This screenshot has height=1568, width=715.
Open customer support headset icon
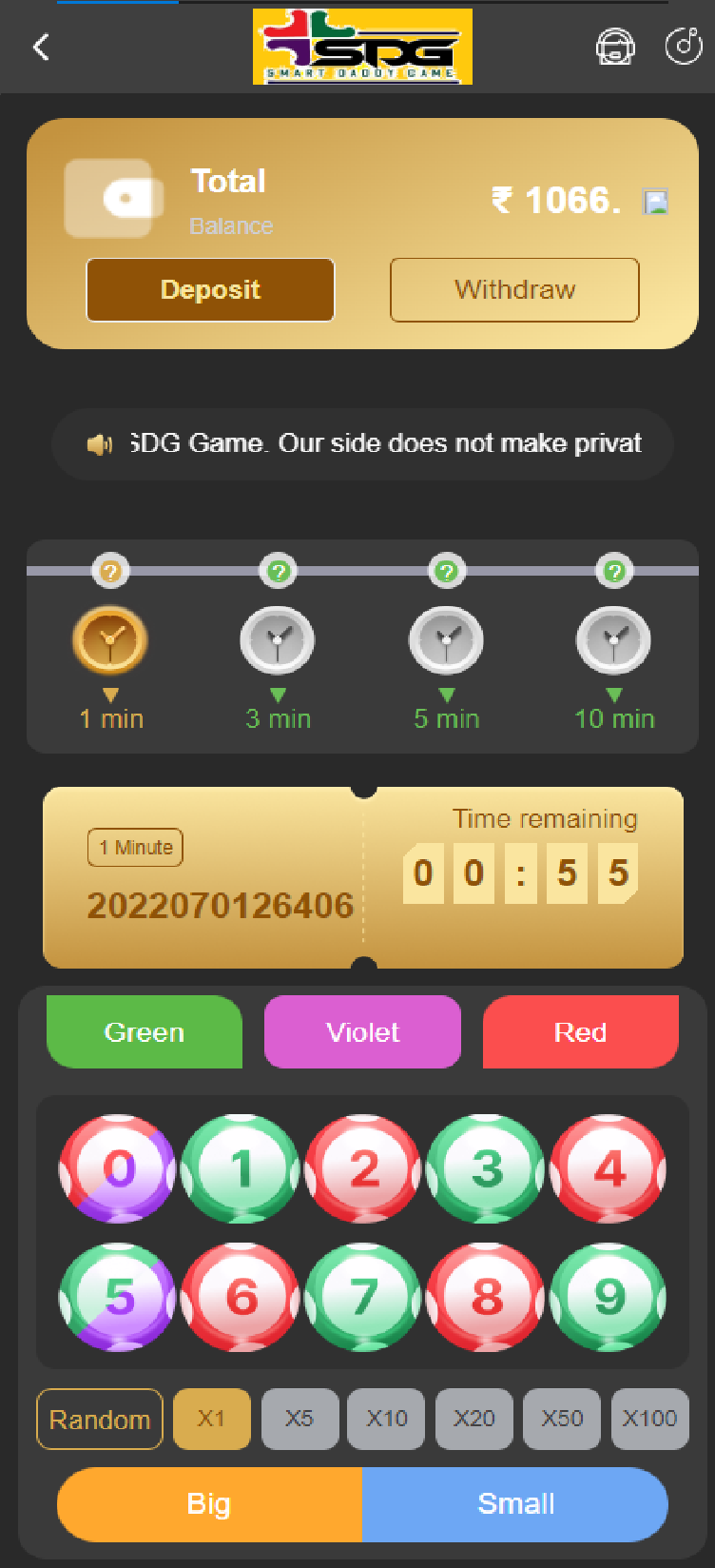614,47
